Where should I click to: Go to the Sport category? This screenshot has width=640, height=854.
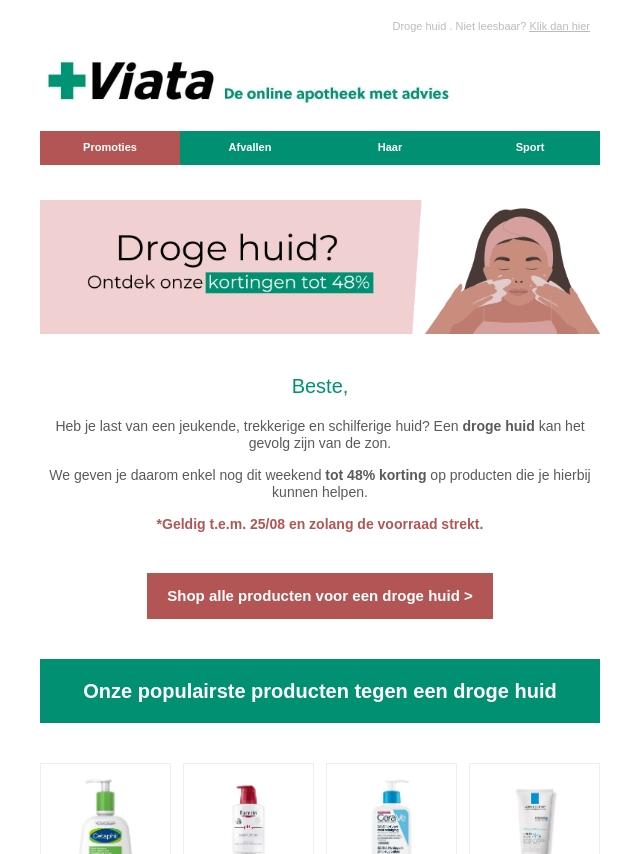[x=529, y=147]
